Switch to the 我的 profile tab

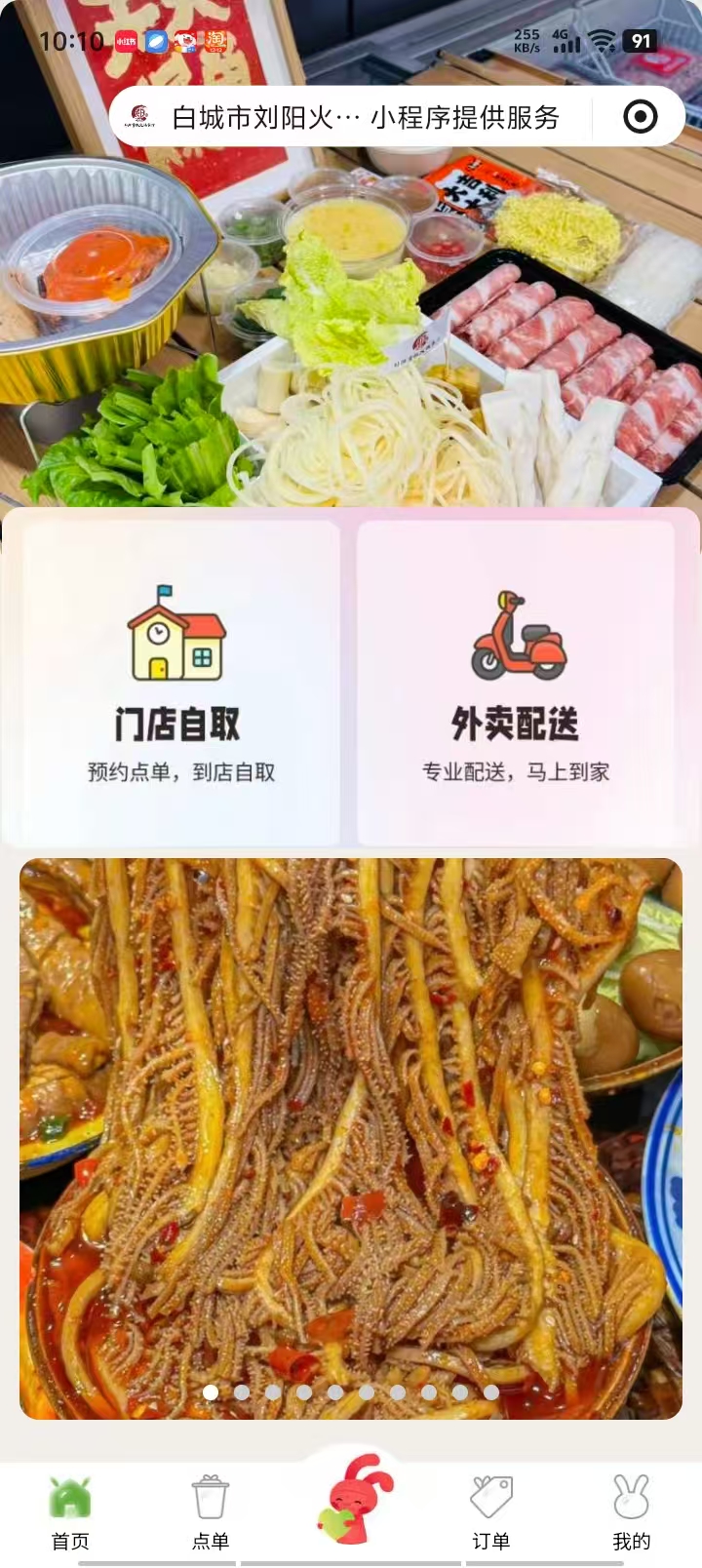click(x=631, y=1512)
